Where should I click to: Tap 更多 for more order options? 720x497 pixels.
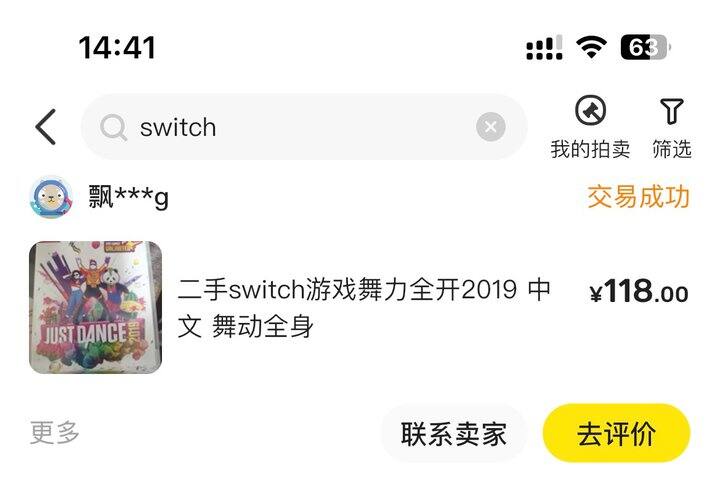click(x=54, y=433)
